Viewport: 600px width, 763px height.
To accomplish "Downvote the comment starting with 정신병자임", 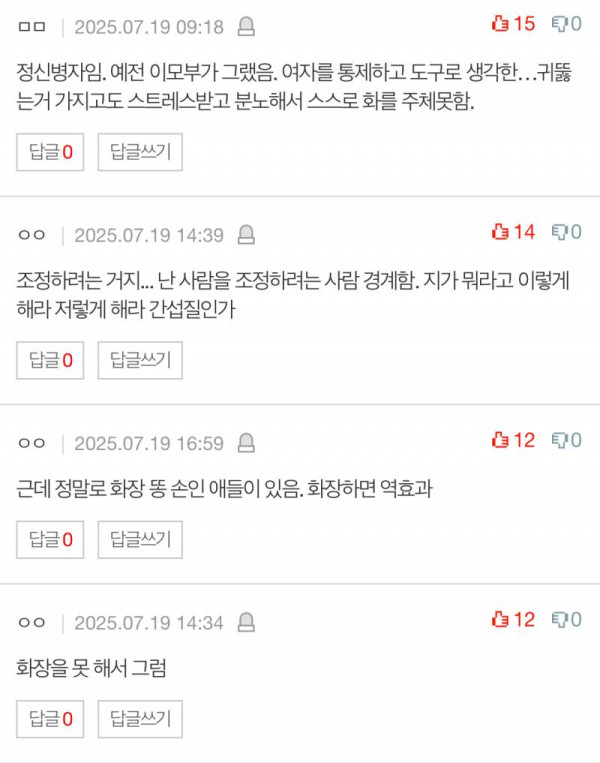I will 566,23.
